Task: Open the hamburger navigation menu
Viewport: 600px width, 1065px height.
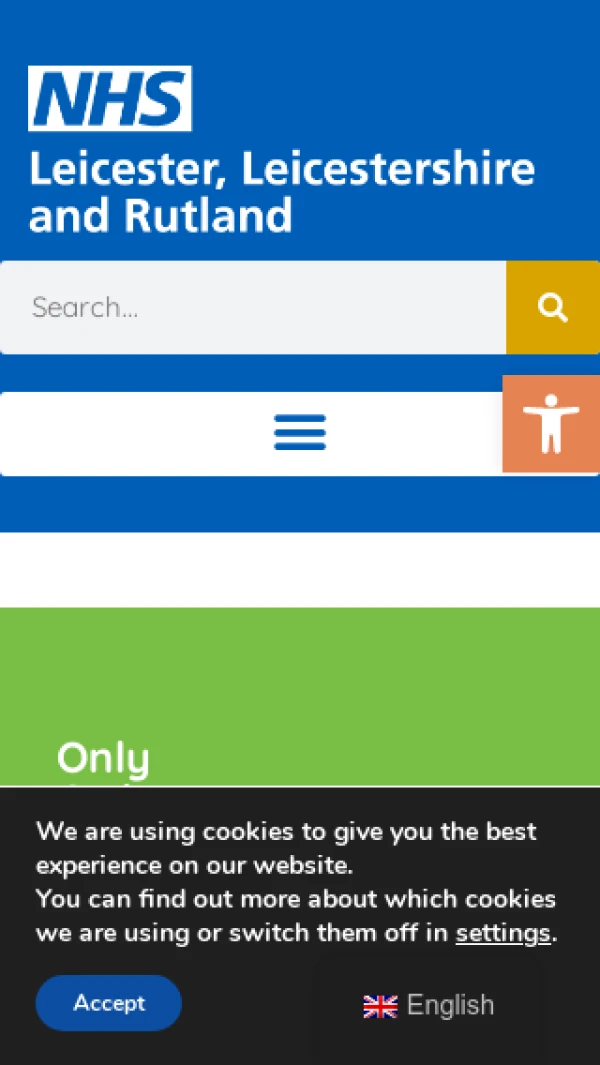Action: [299, 432]
